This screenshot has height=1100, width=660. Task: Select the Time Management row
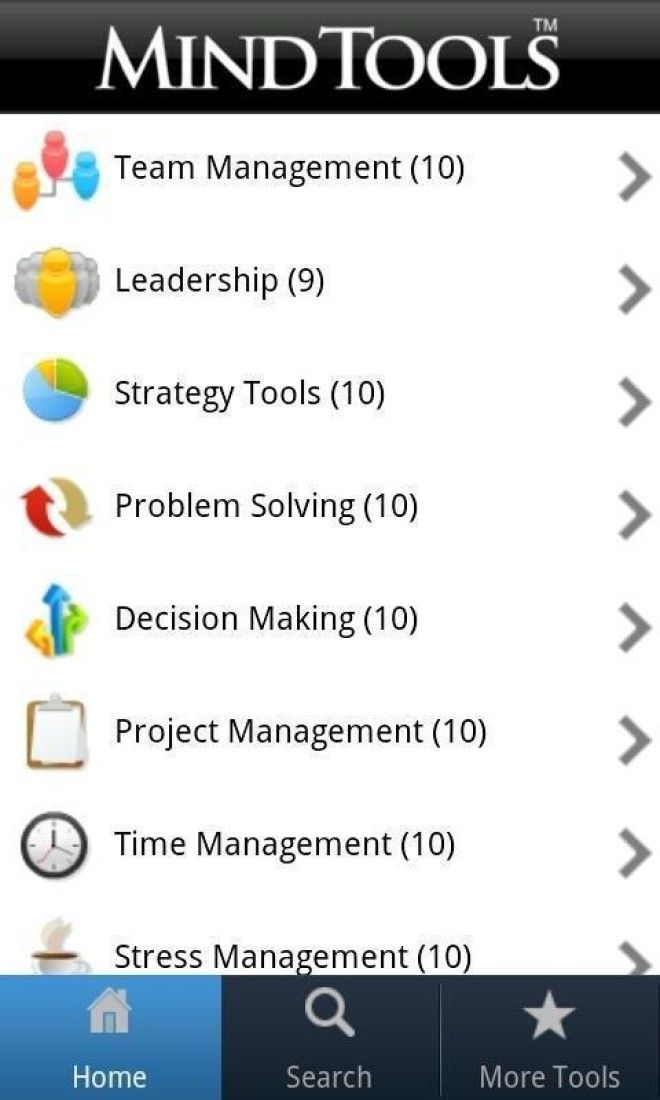pos(330,845)
